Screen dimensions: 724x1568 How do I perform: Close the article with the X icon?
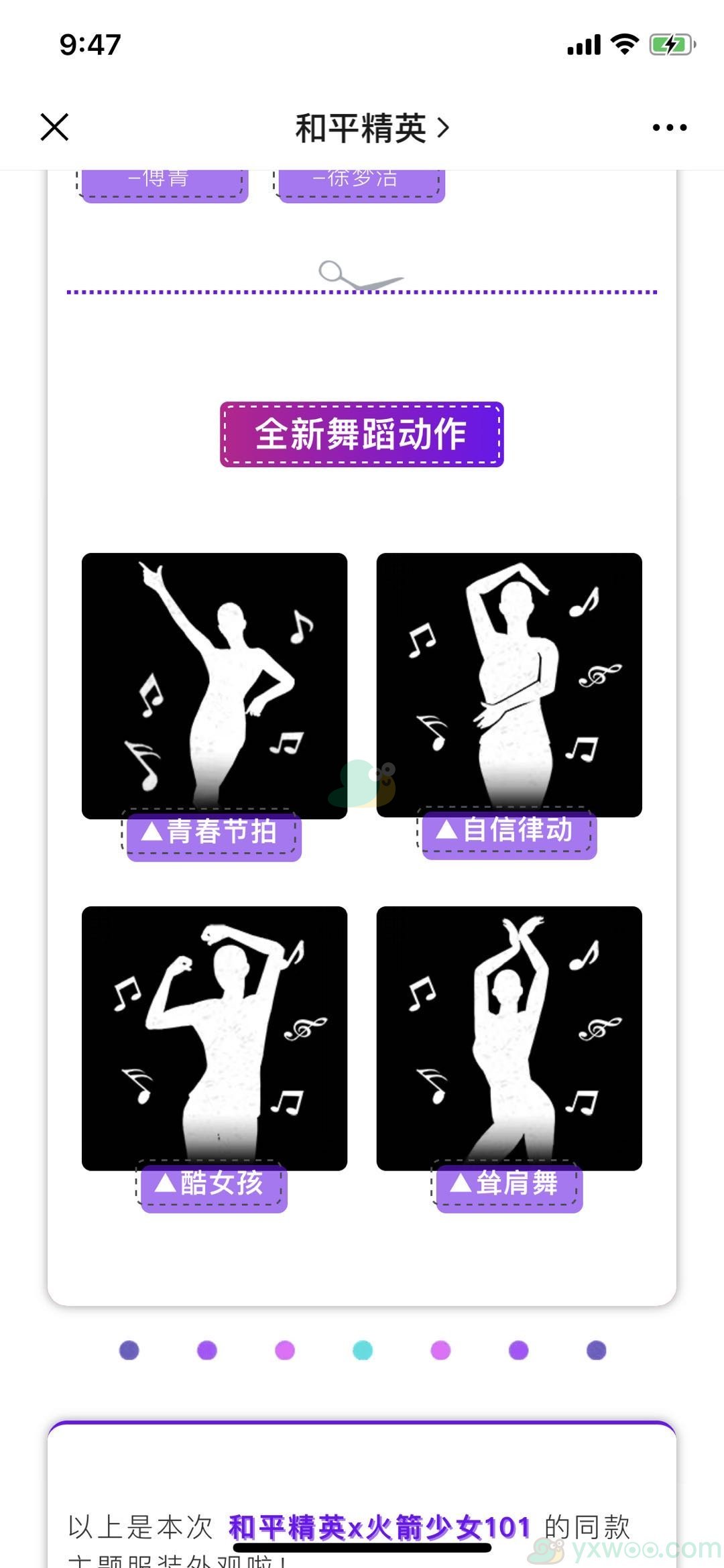(54, 127)
